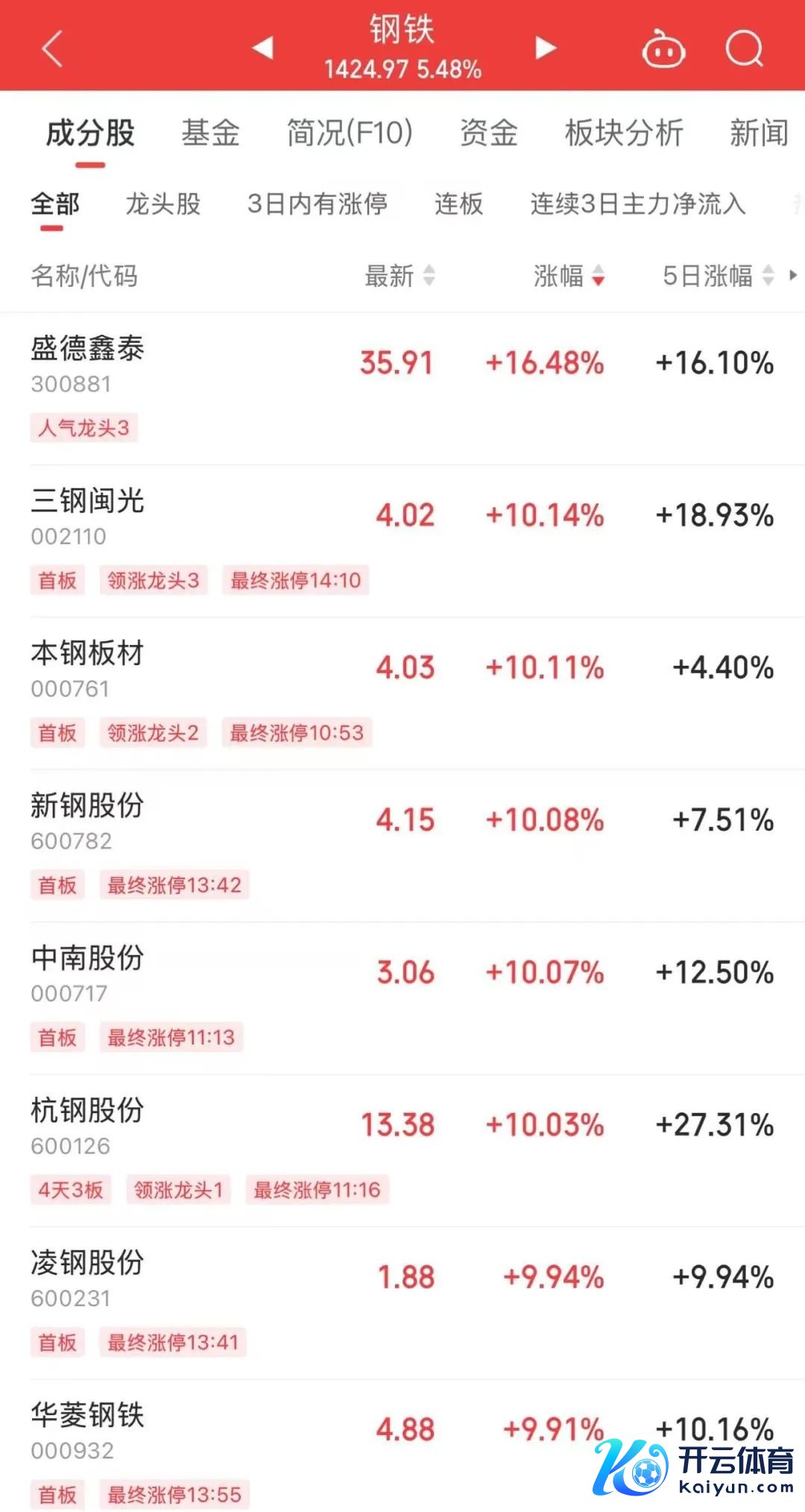The image size is (805, 1512).
Task: Sort stocks by 最新 price
Action: point(399,276)
